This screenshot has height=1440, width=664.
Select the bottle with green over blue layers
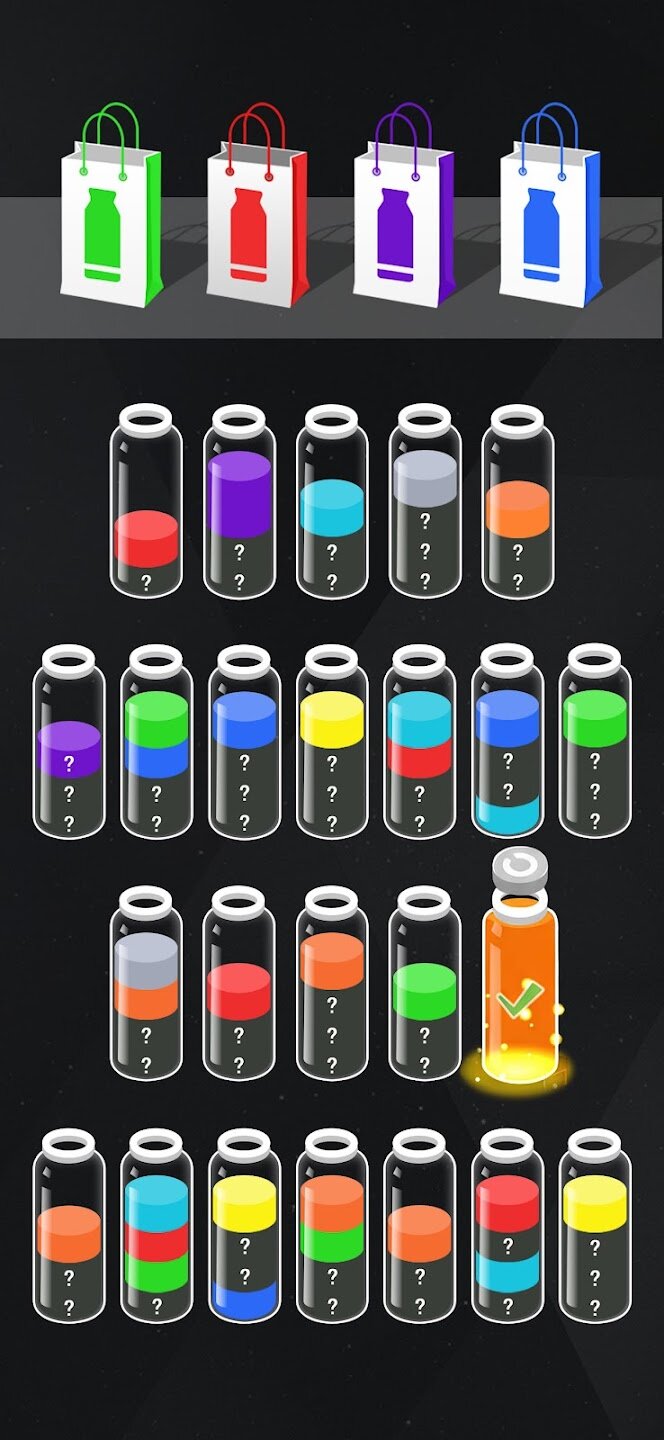tap(156, 741)
